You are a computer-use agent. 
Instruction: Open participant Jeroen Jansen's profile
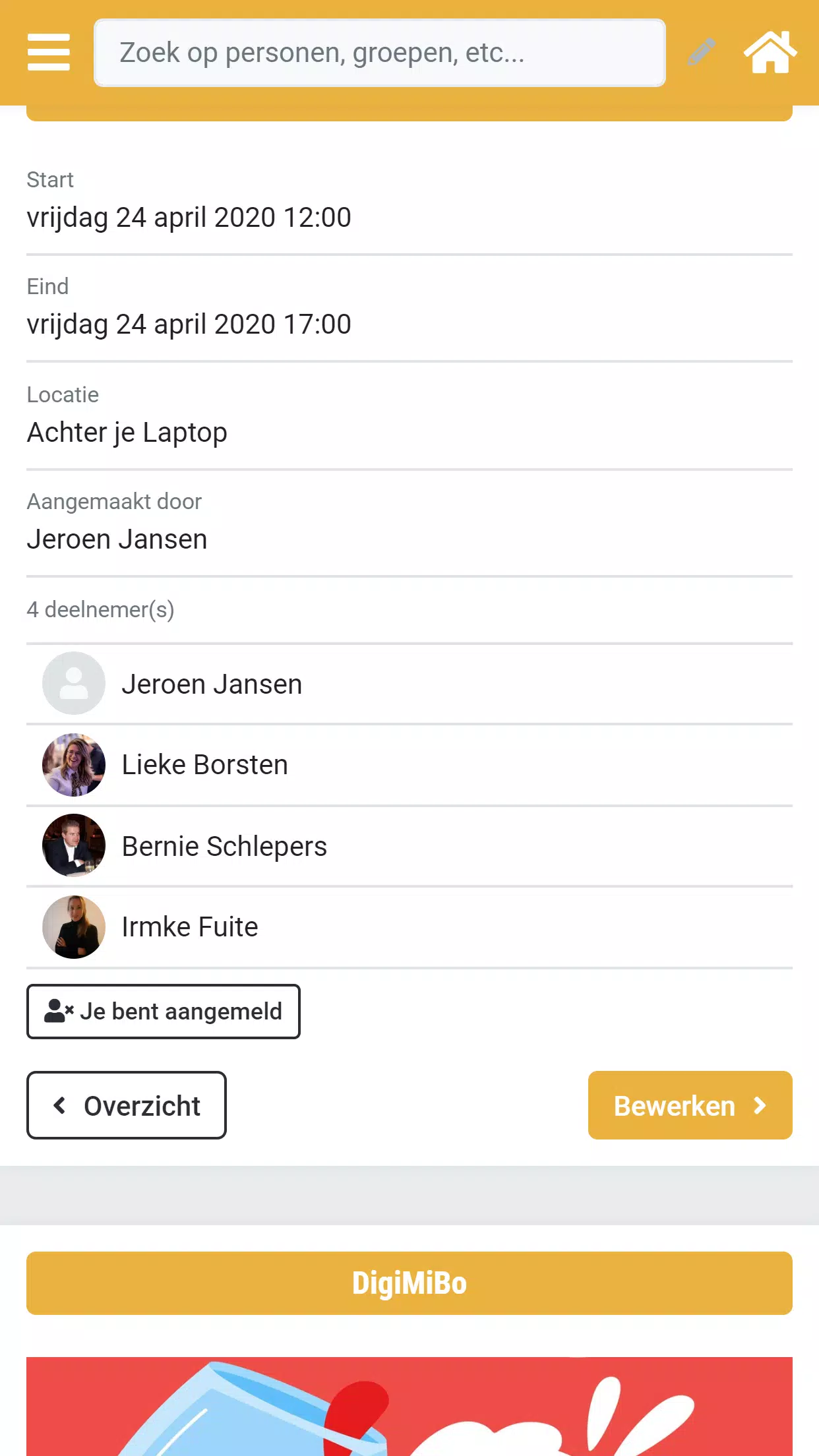point(211,684)
